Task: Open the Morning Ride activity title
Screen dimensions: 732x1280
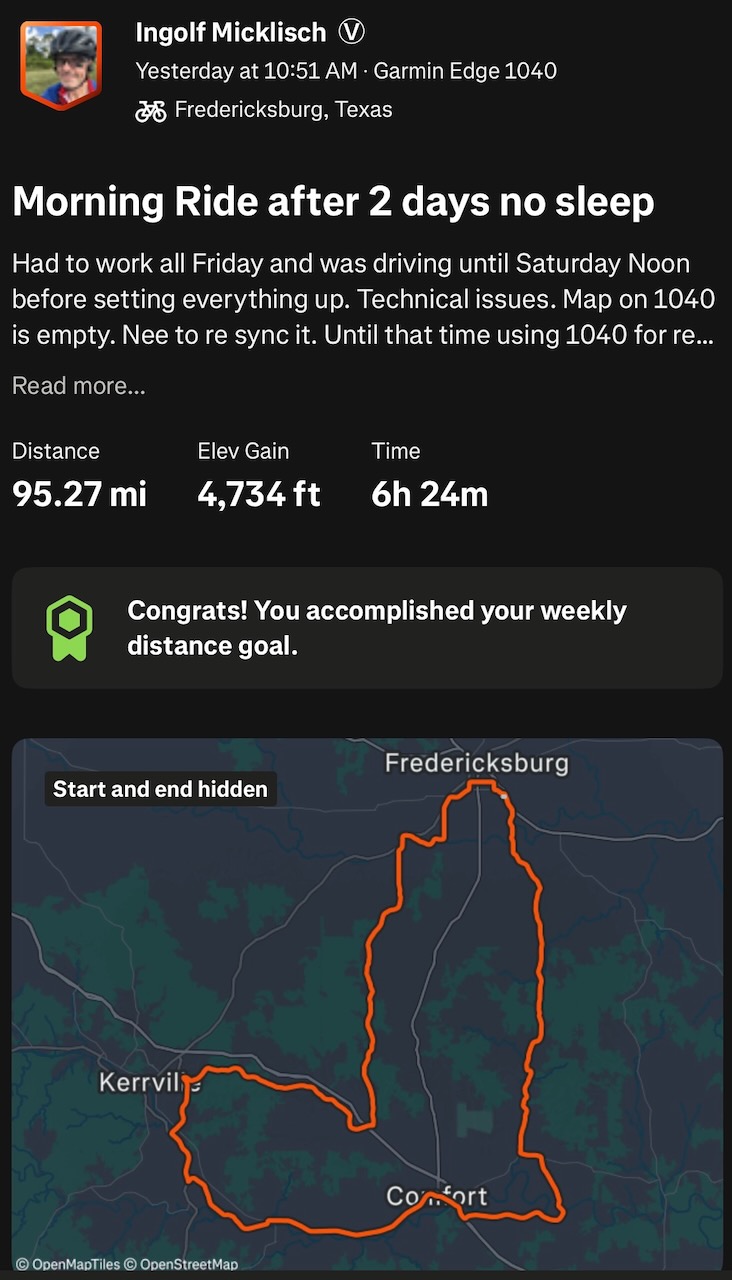Action: pyautogui.click(x=333, y=203)
